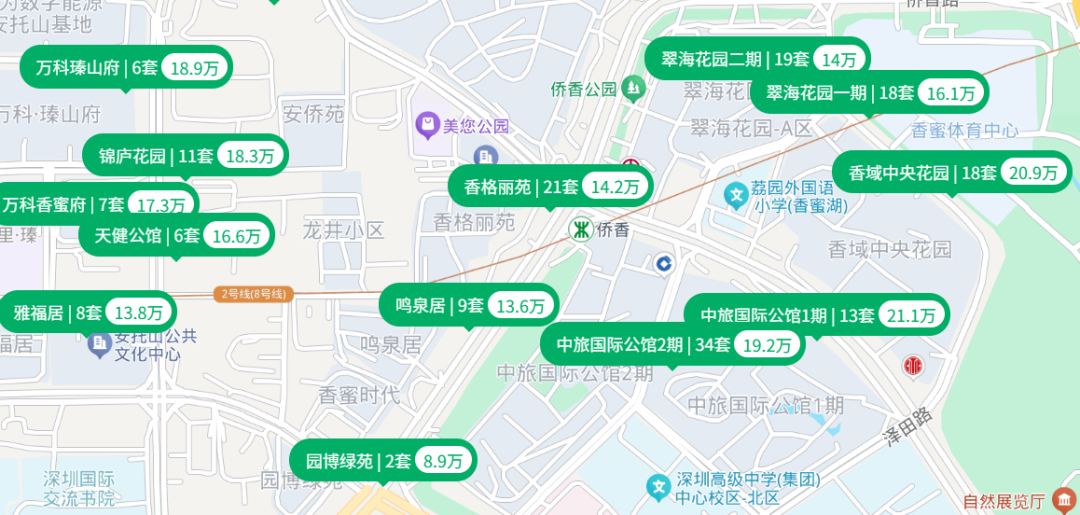Tap the 香域中央花园 18套 marker
This screenshot has height=515, width=1080.
pos(952,173)
